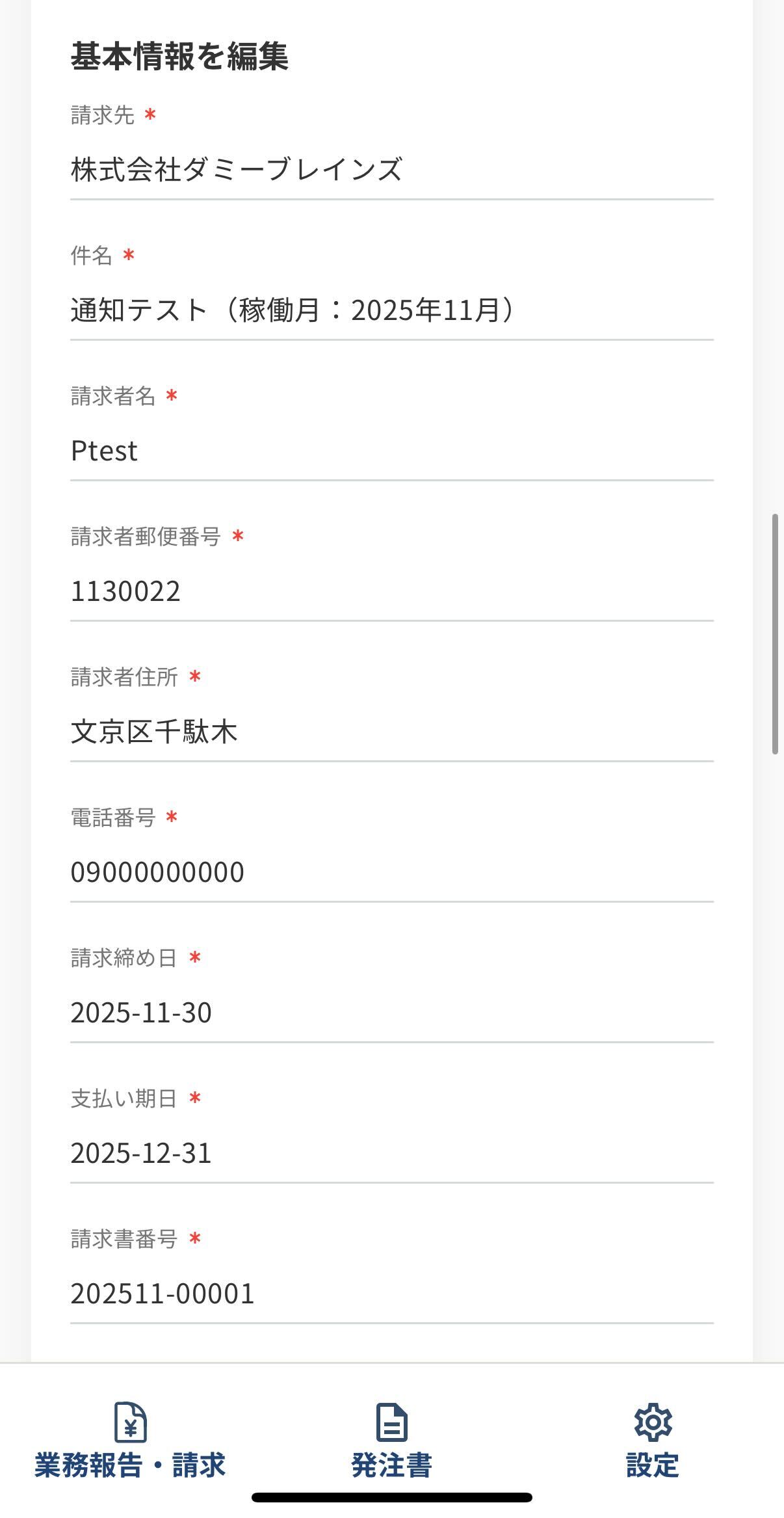Go to the 設定 settings tab

pyautogui.click(x=653, y=1440)
